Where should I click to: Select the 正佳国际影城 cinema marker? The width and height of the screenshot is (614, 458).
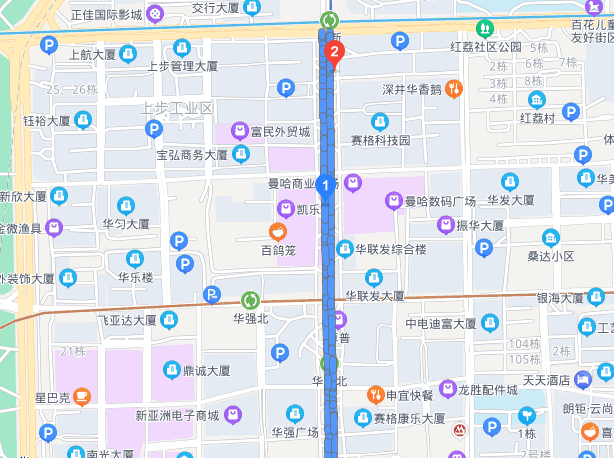tap(158, 15)
